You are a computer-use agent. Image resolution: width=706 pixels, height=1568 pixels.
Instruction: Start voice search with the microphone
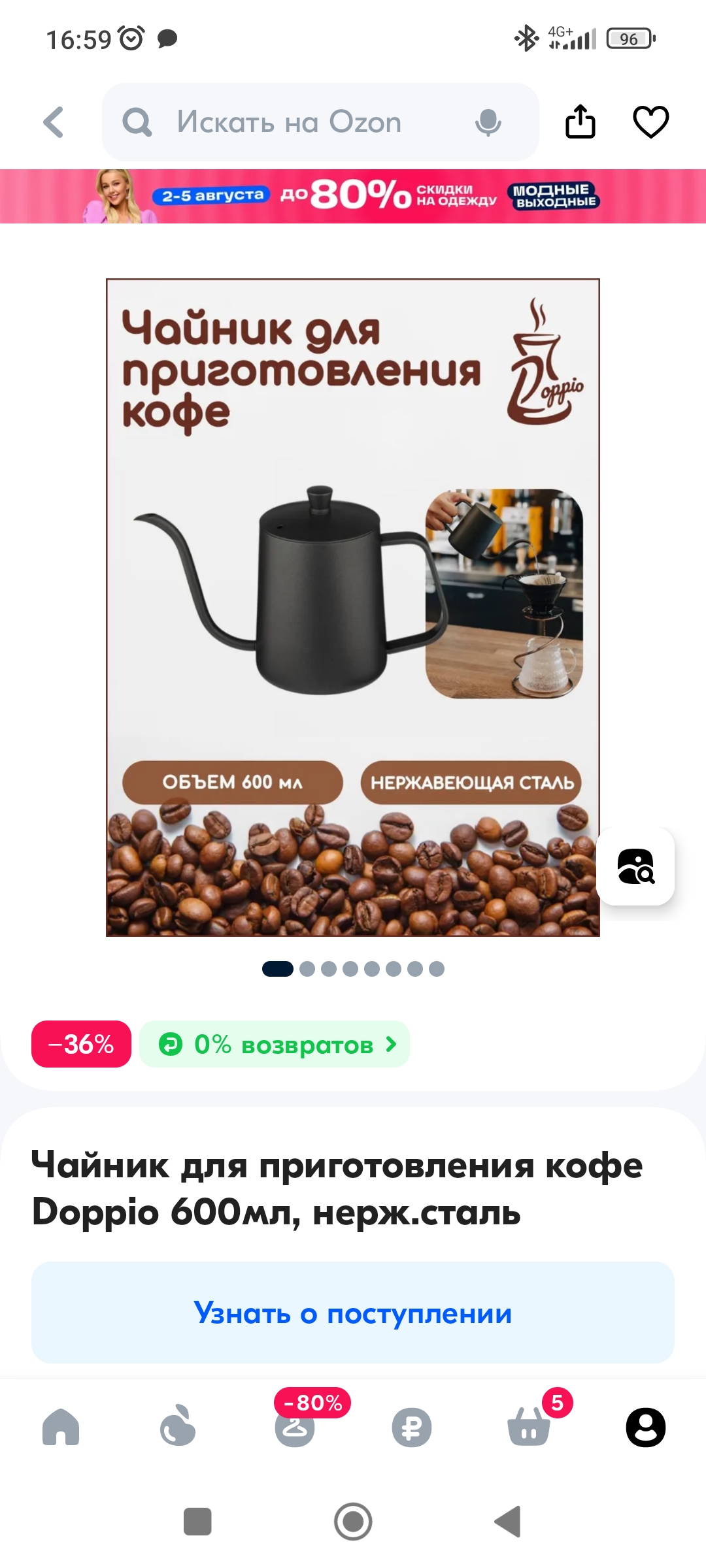[488, 122]
